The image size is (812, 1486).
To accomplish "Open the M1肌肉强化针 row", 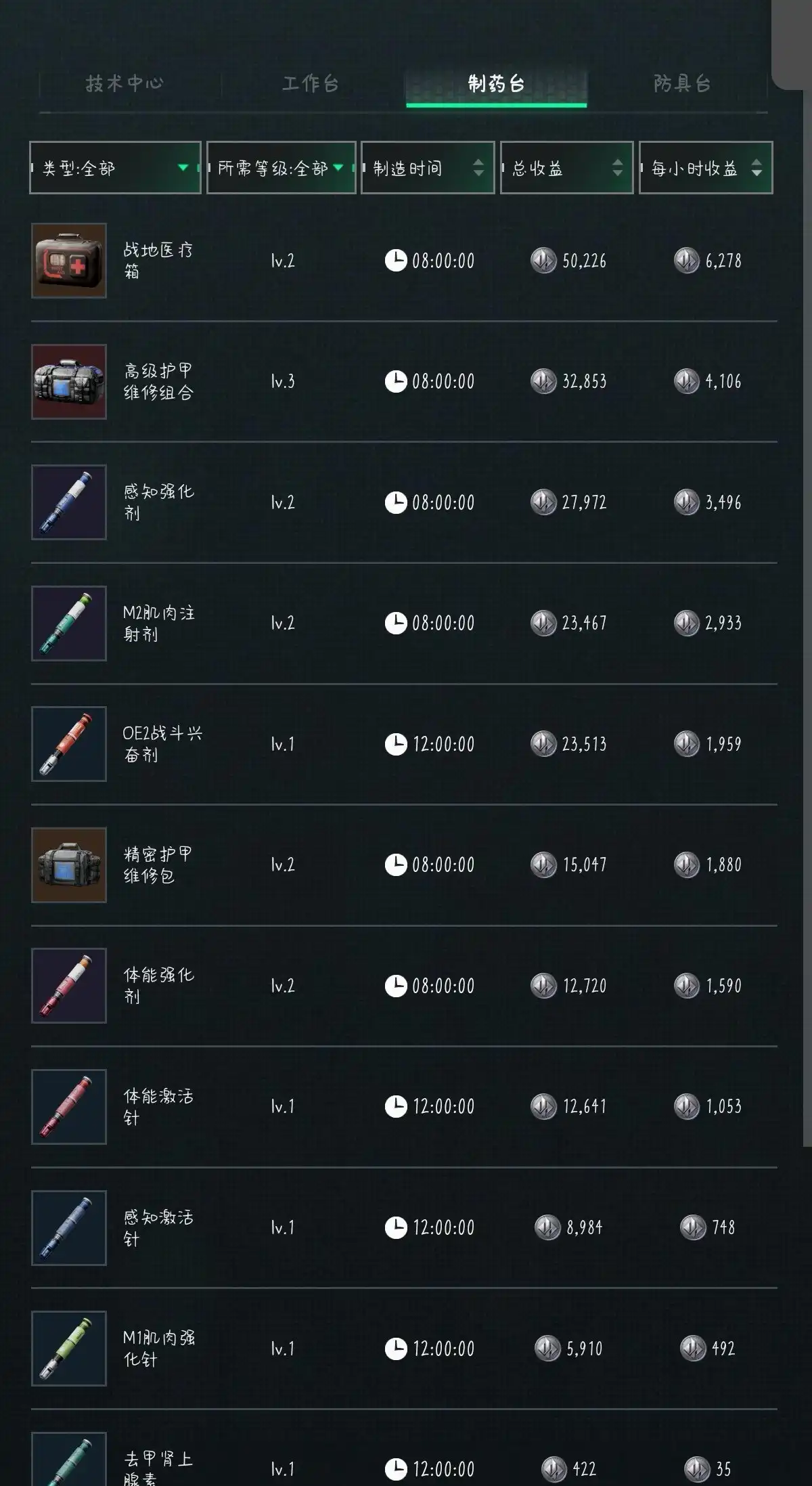I will (x=158, y=1349).
